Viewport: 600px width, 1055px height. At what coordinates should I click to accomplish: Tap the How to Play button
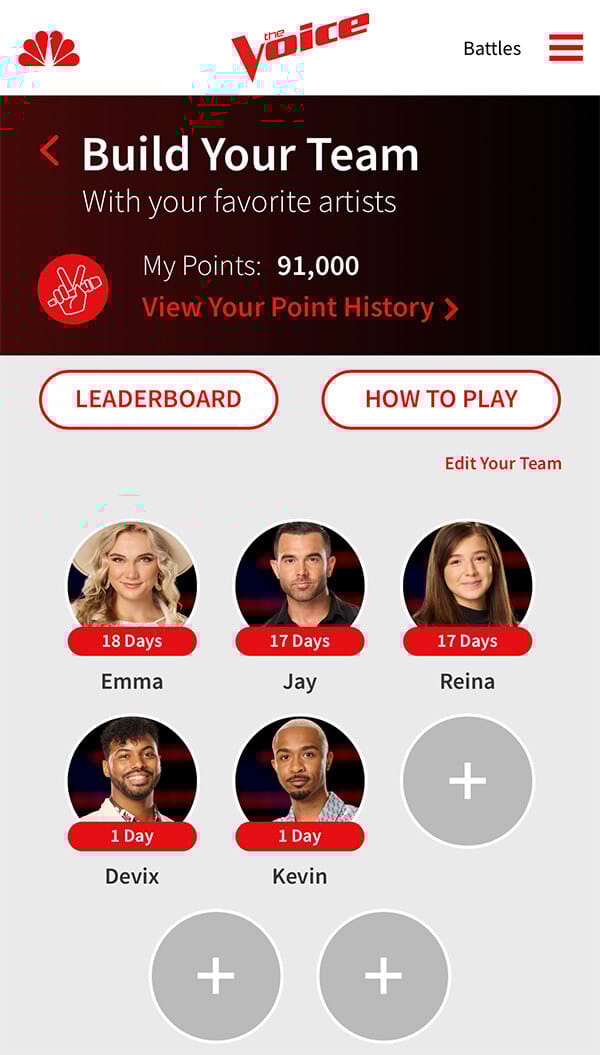(x=441, y=399)
